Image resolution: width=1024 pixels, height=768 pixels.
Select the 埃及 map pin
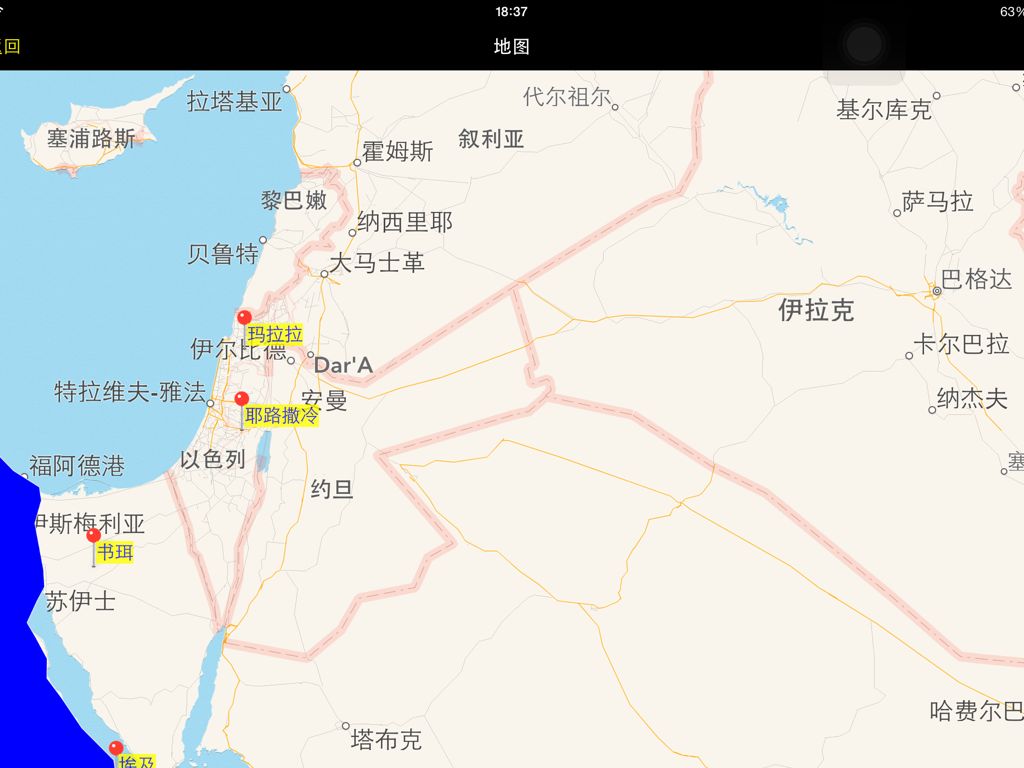tap(116, 748)
